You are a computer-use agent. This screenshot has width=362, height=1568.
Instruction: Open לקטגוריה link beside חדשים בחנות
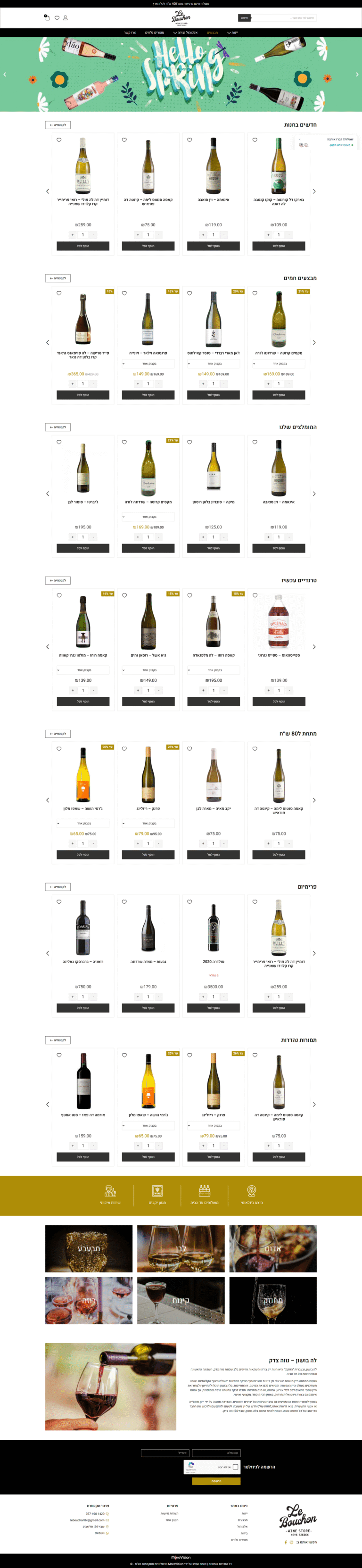click(58, 125)
